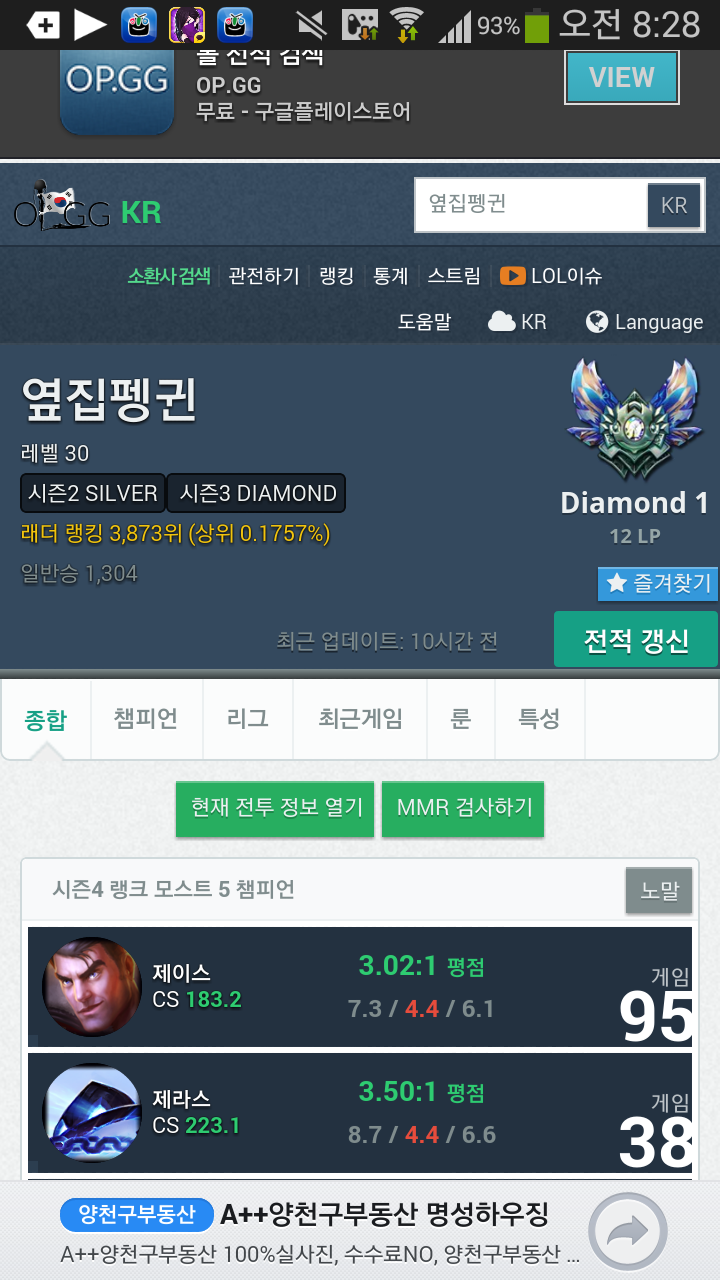
Task: Switch to the 최근게임 tab
Action: coord(361,719)
